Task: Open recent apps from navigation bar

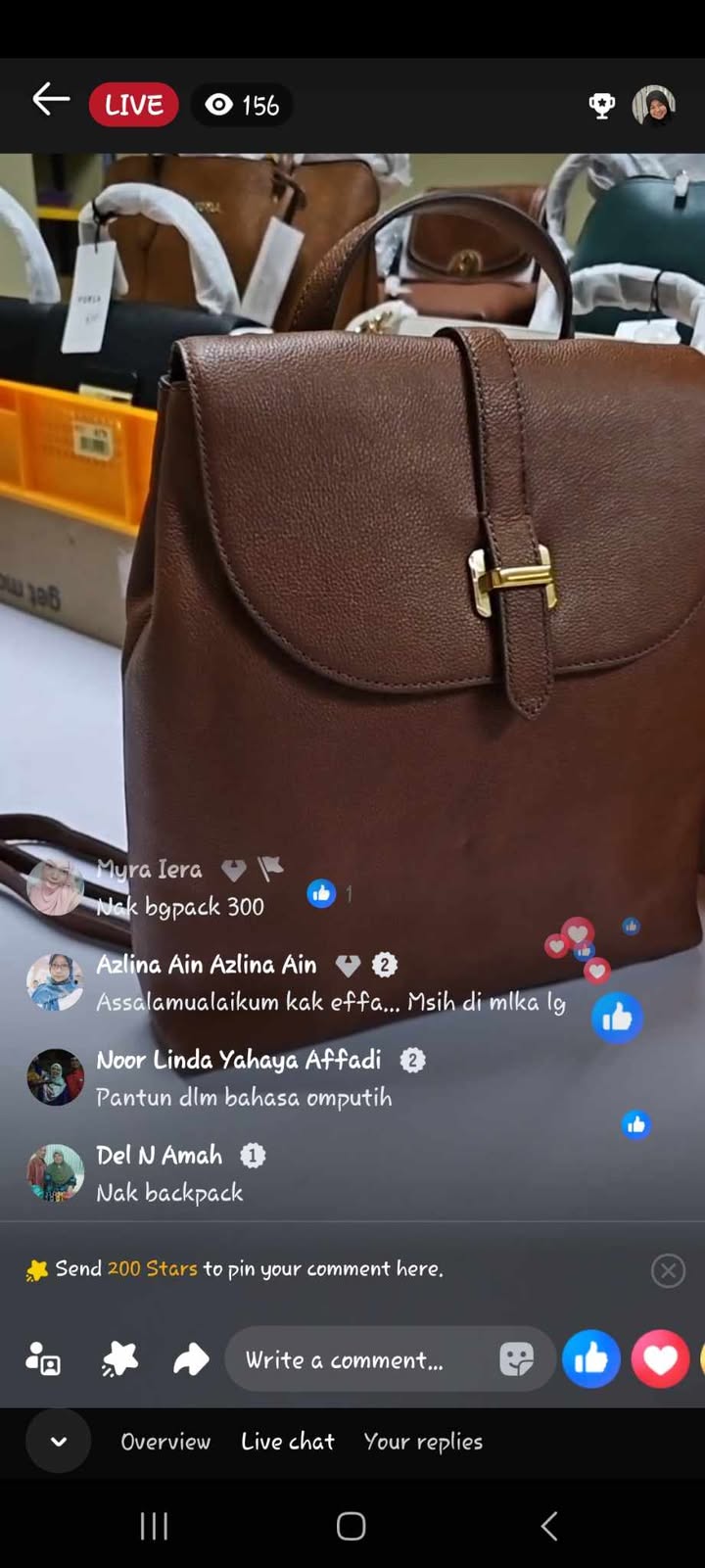Action: pos(154,1526)
